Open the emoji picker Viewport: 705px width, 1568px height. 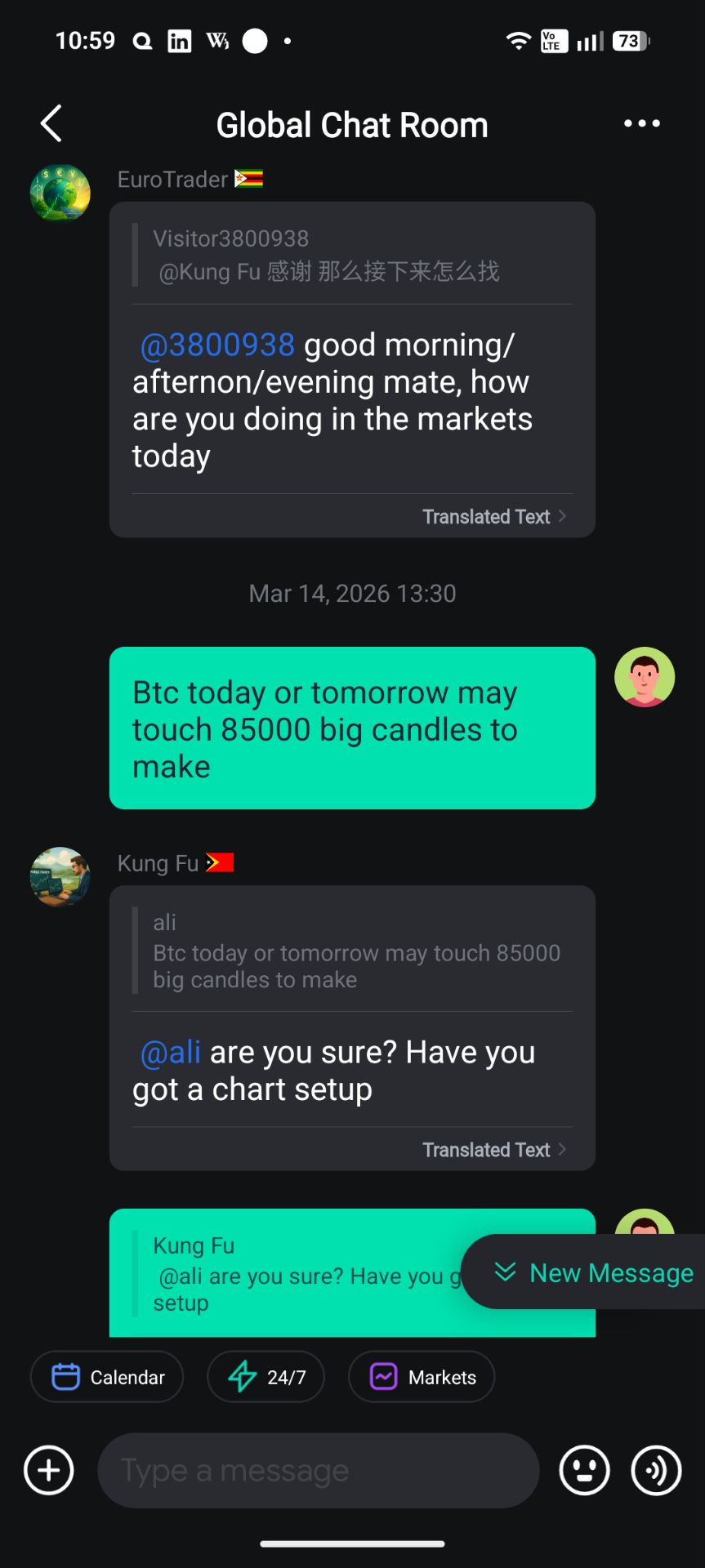584,1470
